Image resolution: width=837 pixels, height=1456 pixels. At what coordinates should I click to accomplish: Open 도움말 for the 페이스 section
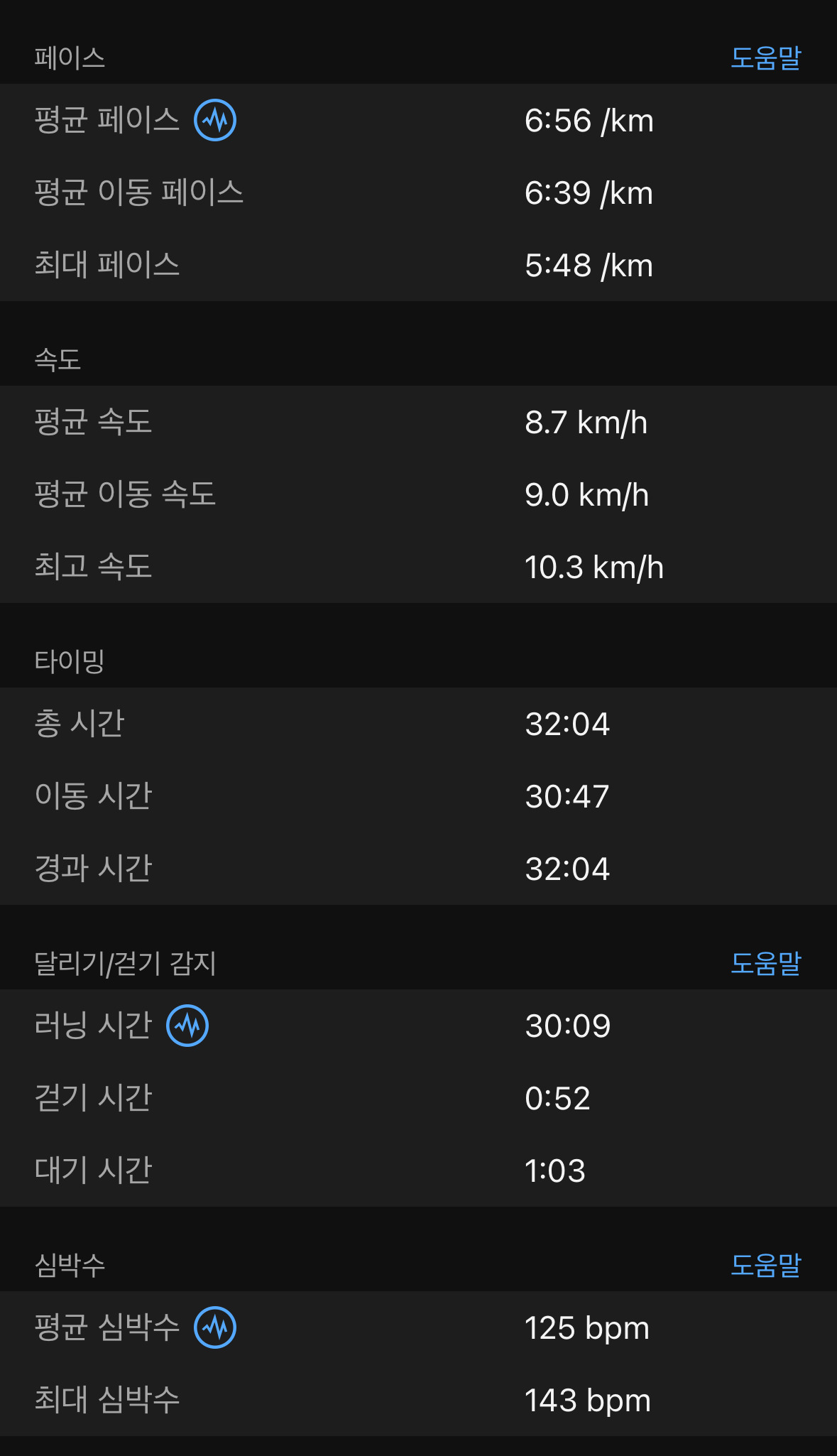click(x=765, y=58)
